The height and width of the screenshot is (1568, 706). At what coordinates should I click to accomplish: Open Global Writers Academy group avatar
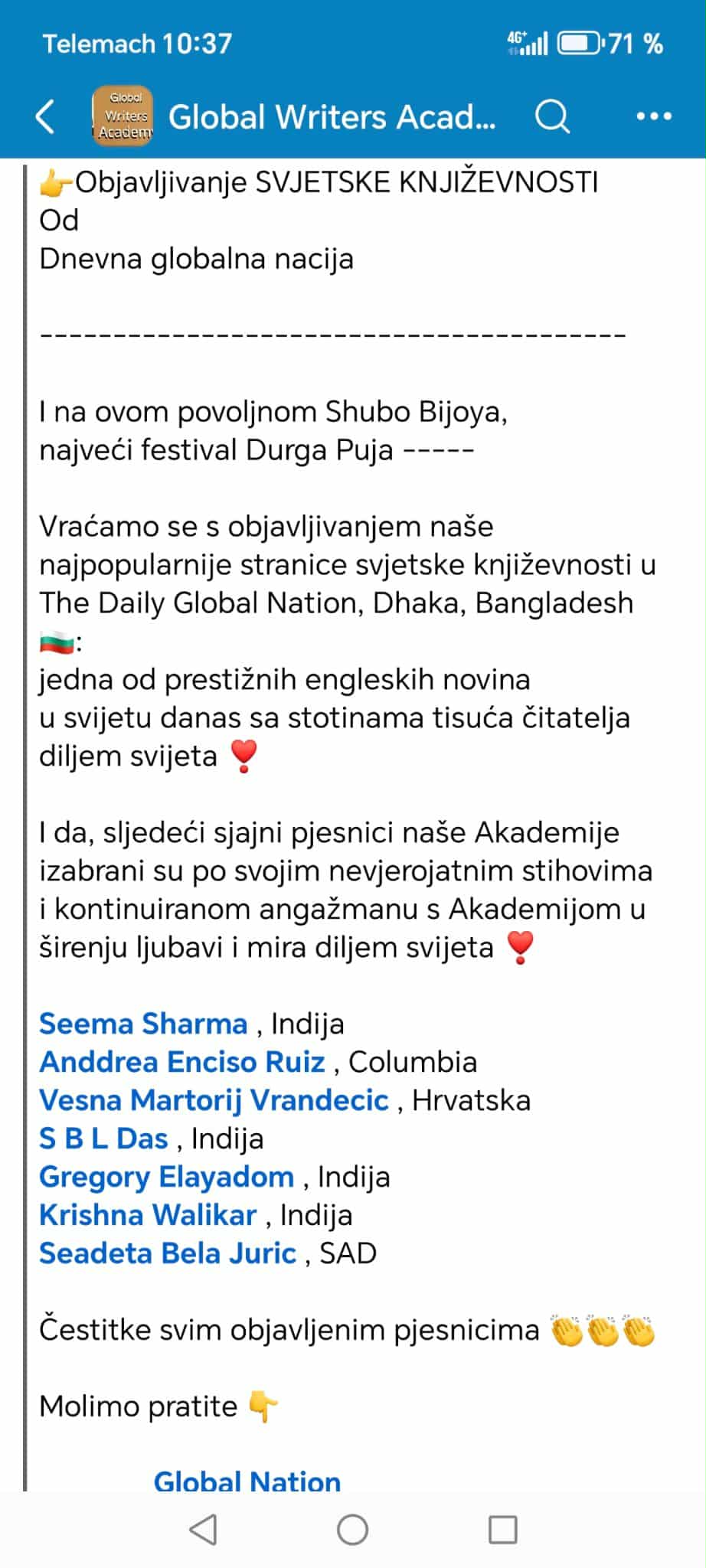pyautogui.click(x=123, y=116)
